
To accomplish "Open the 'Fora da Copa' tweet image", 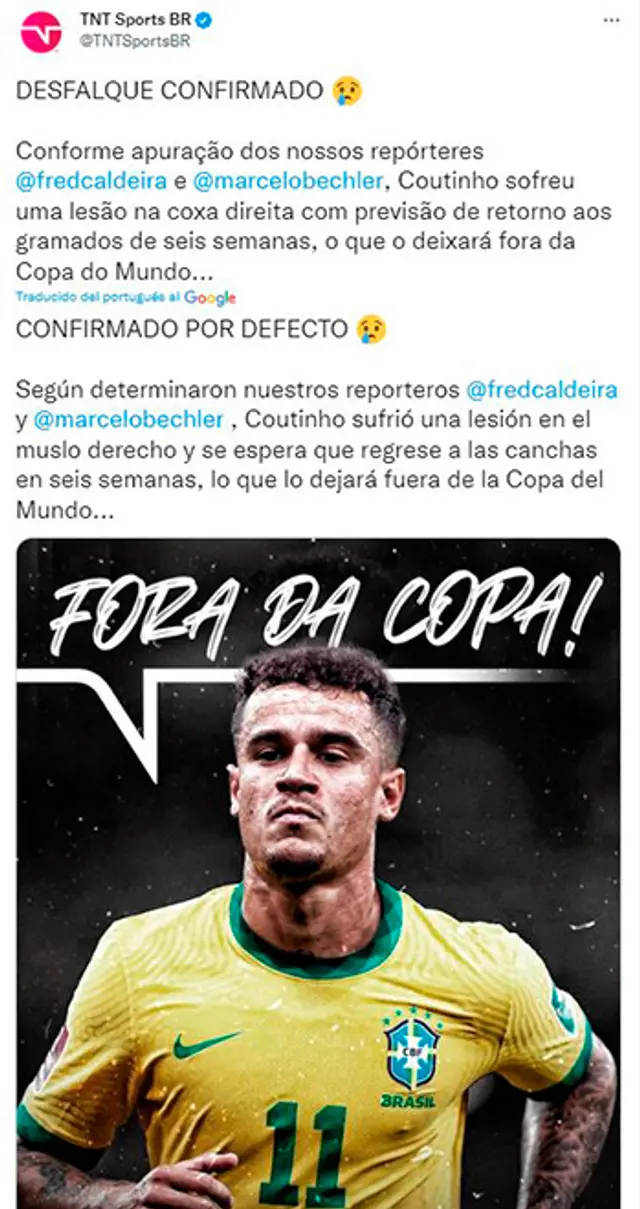I will click(319, 870).
